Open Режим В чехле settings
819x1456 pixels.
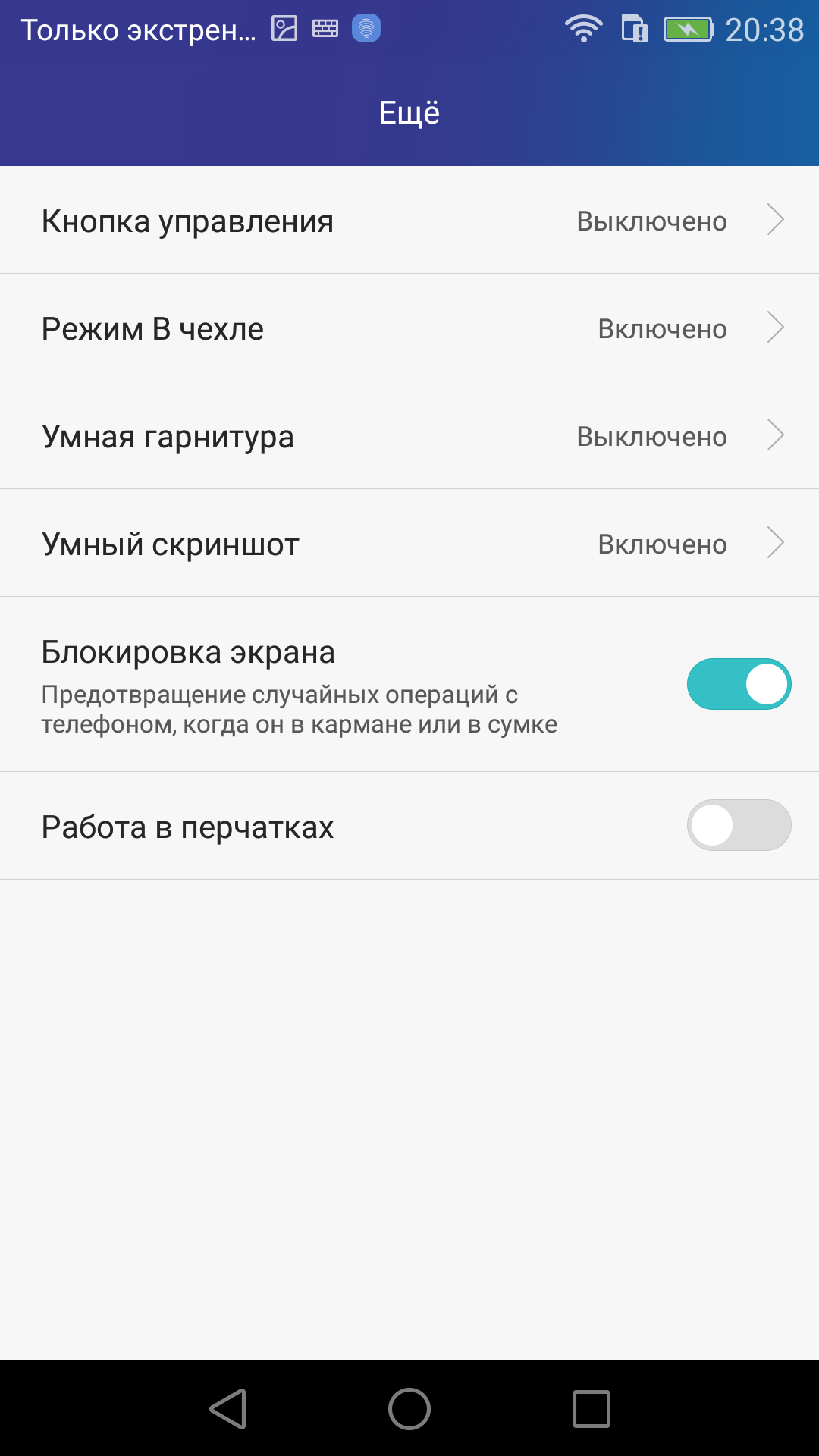409,328
